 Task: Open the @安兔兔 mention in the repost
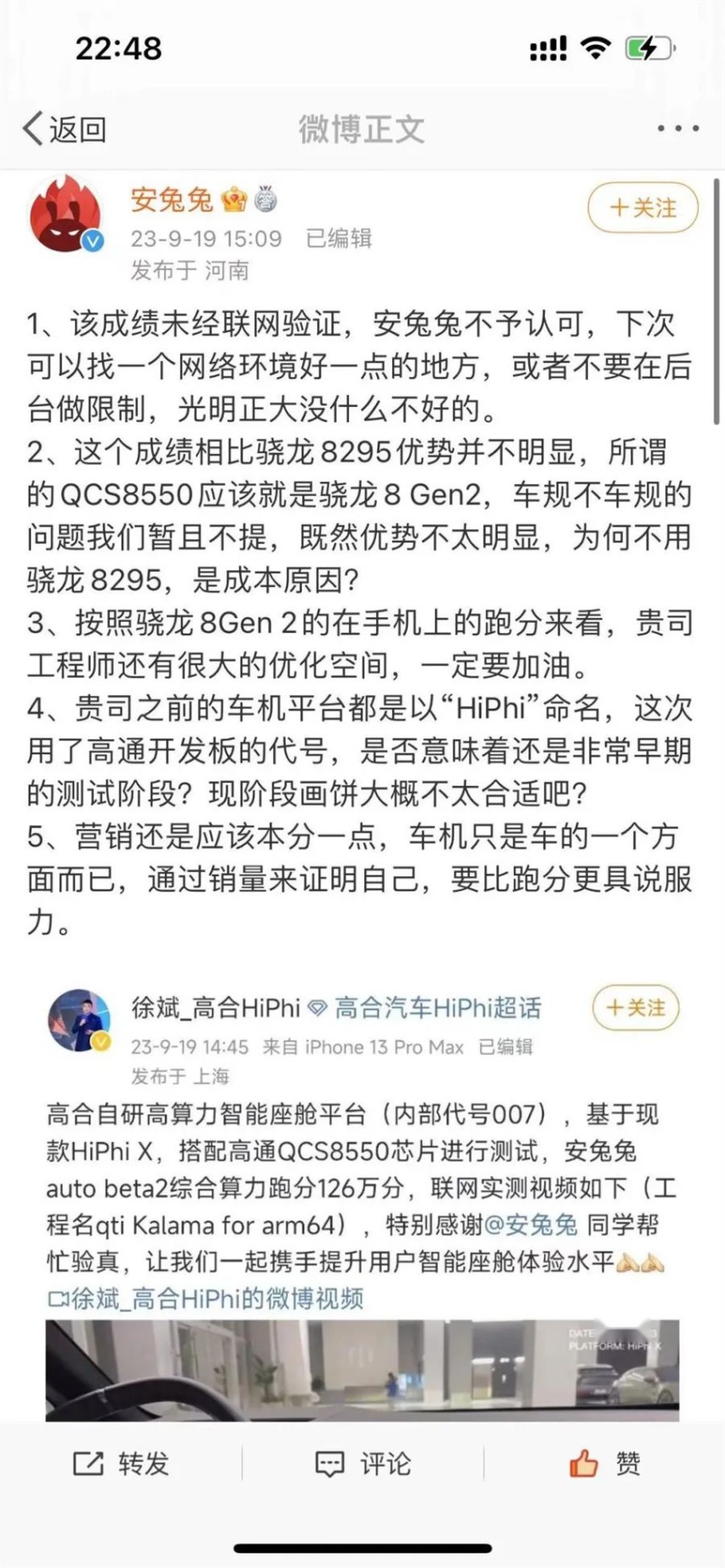coord(530,1225)
